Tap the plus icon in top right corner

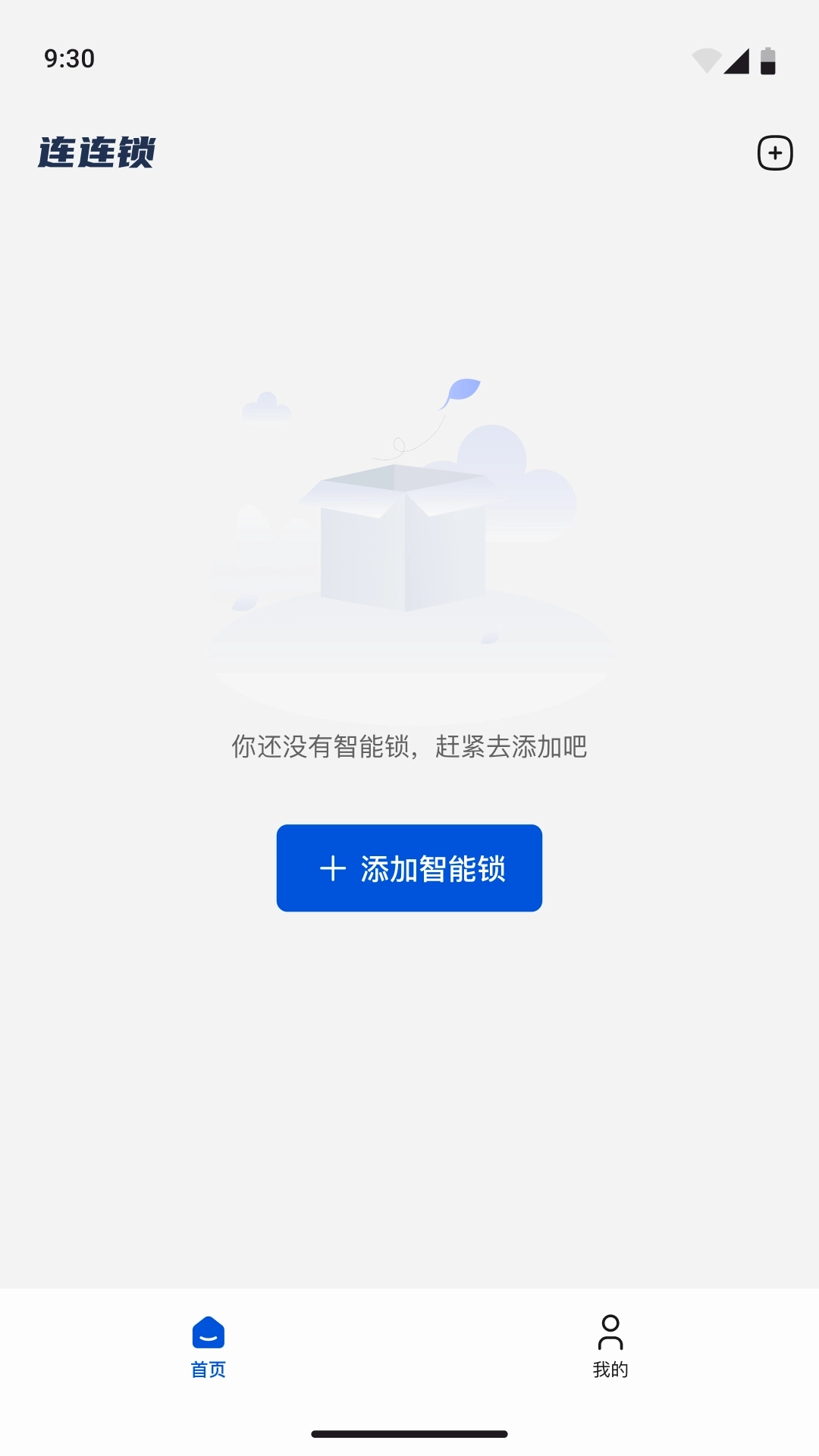click(x=775, y=152)
